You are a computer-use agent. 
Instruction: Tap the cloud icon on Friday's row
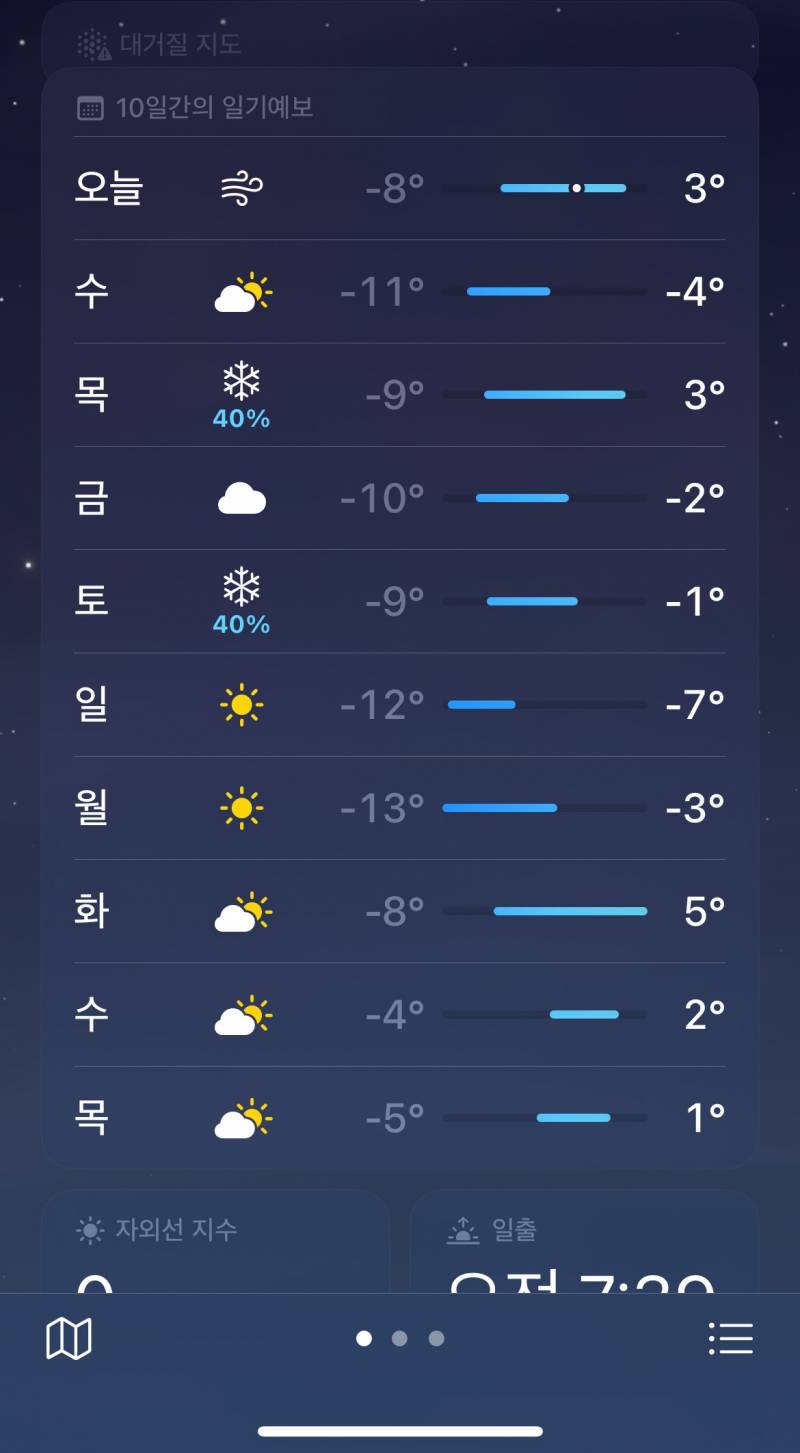pyautogui.click(x=240, y=497)
